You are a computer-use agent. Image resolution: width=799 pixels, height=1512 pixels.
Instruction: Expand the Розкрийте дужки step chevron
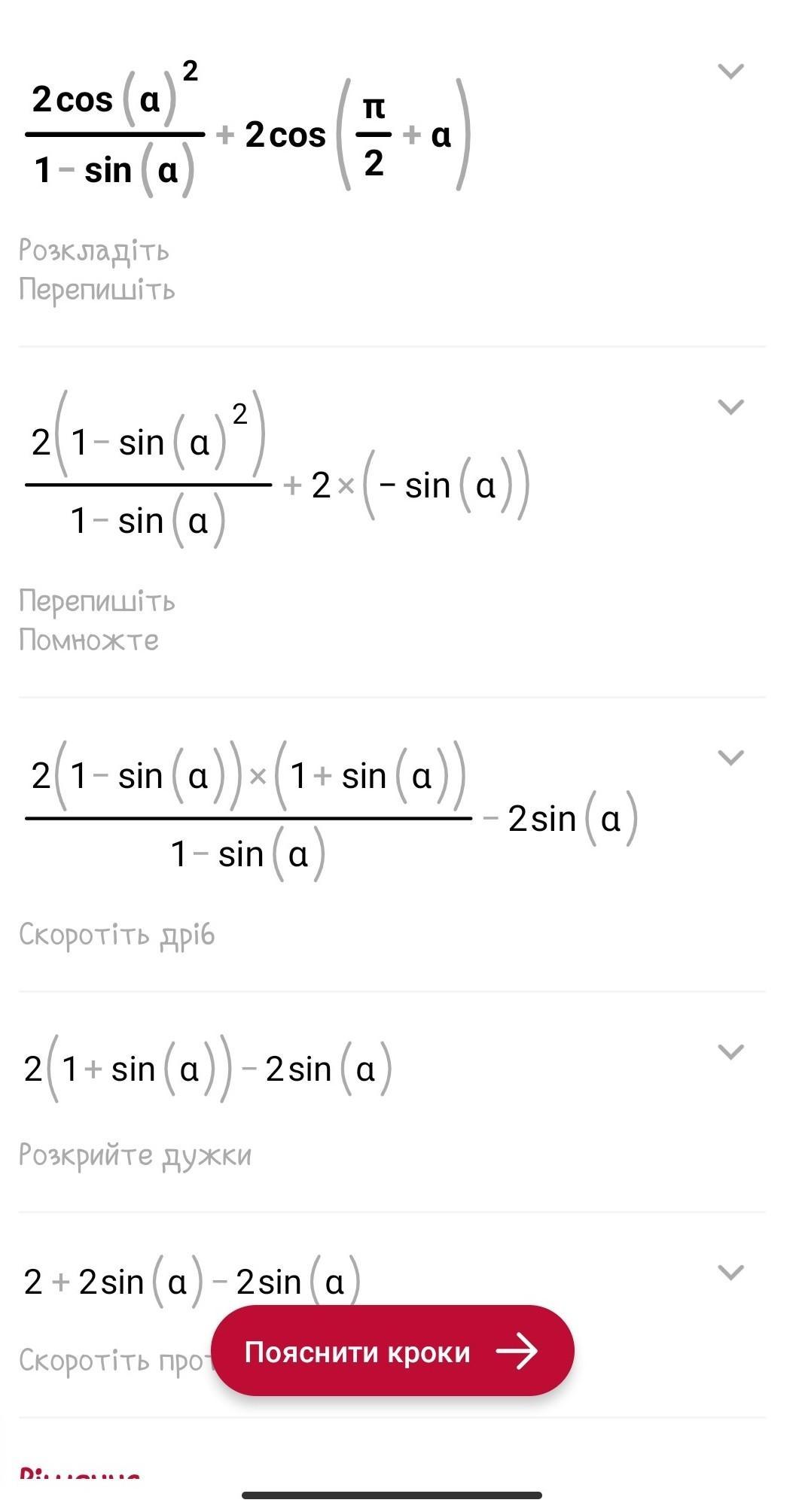pyautogui.click(x=731, y=1052)
